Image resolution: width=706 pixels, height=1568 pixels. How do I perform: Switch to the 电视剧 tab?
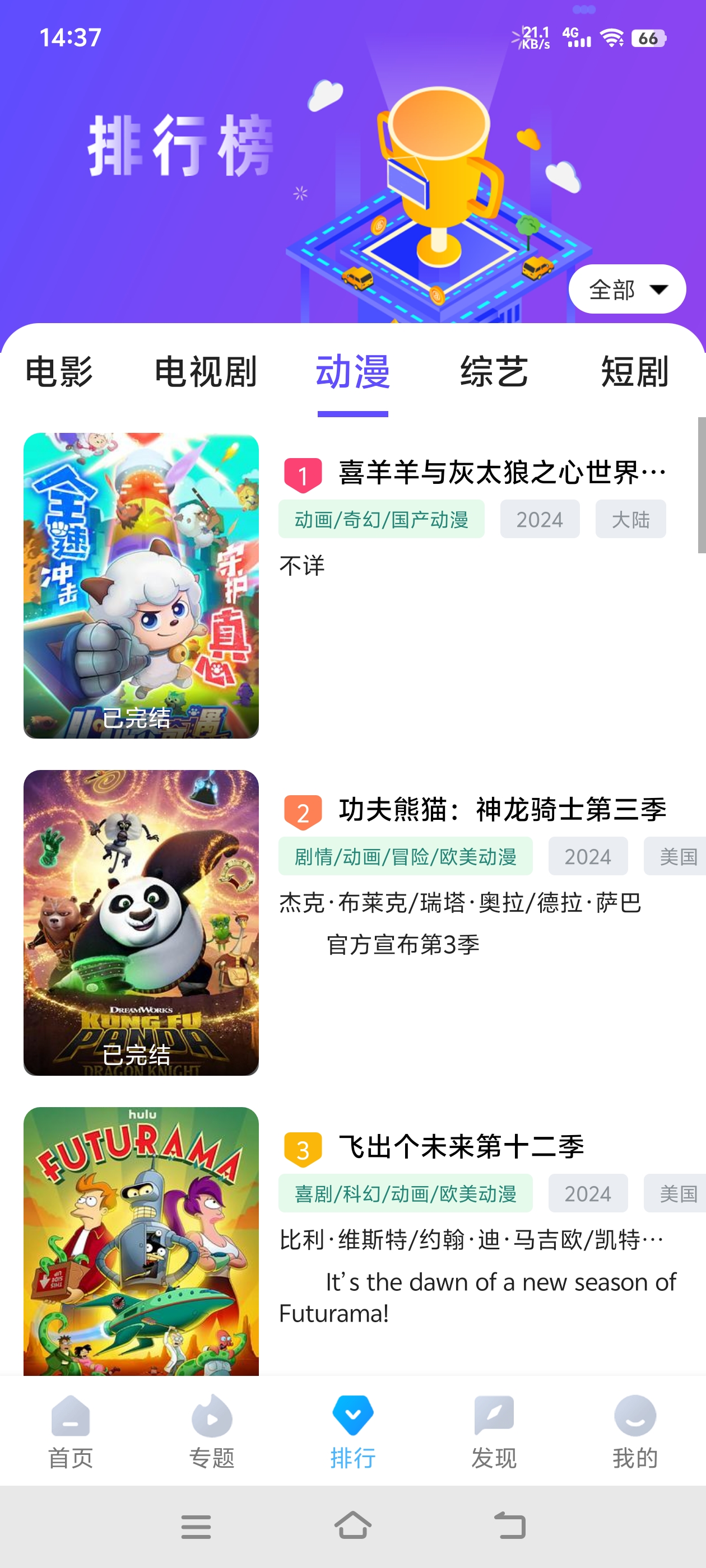[x=206, y=371]
